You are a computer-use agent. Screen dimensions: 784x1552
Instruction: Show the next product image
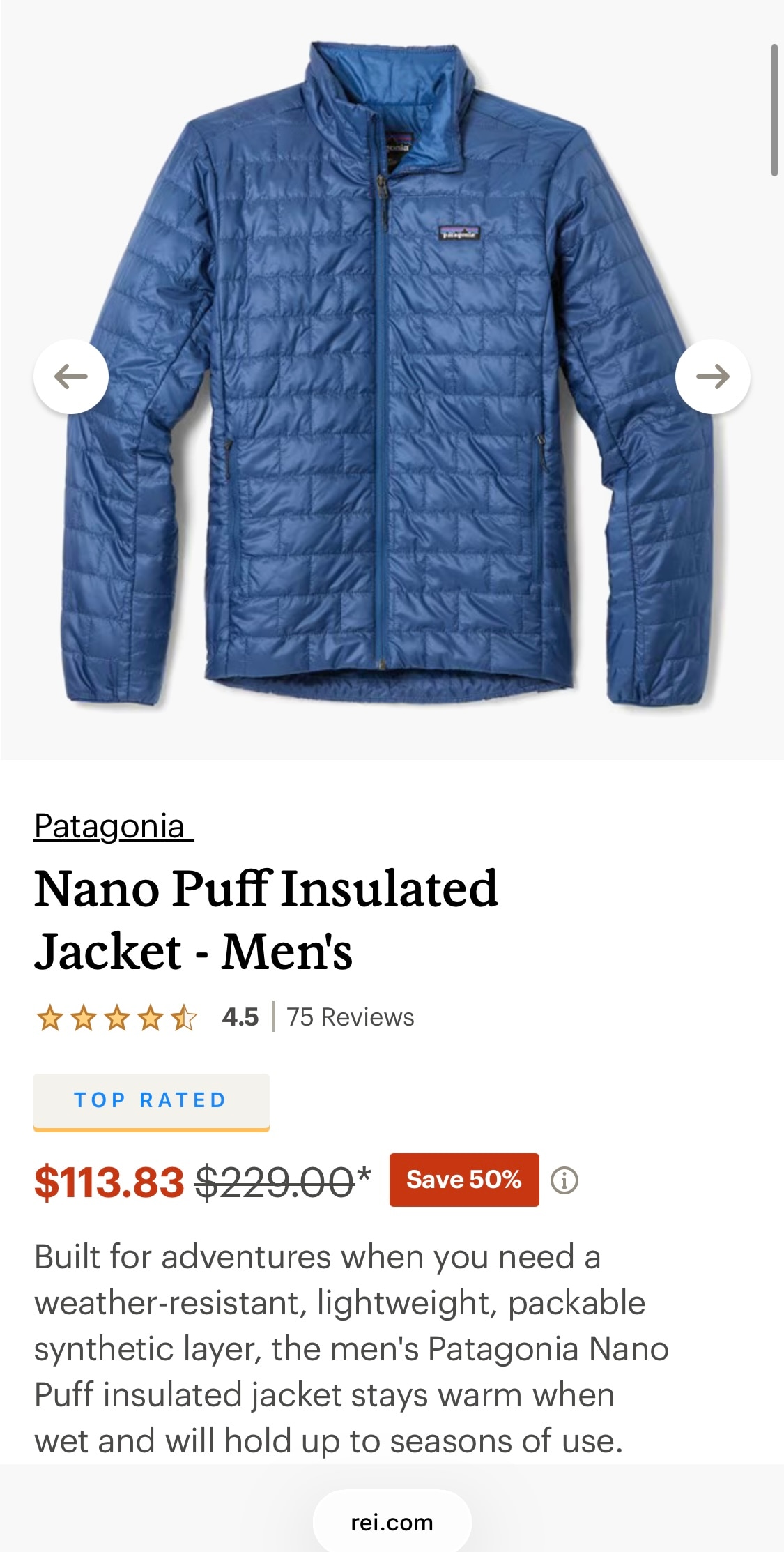tap(712, 376)
